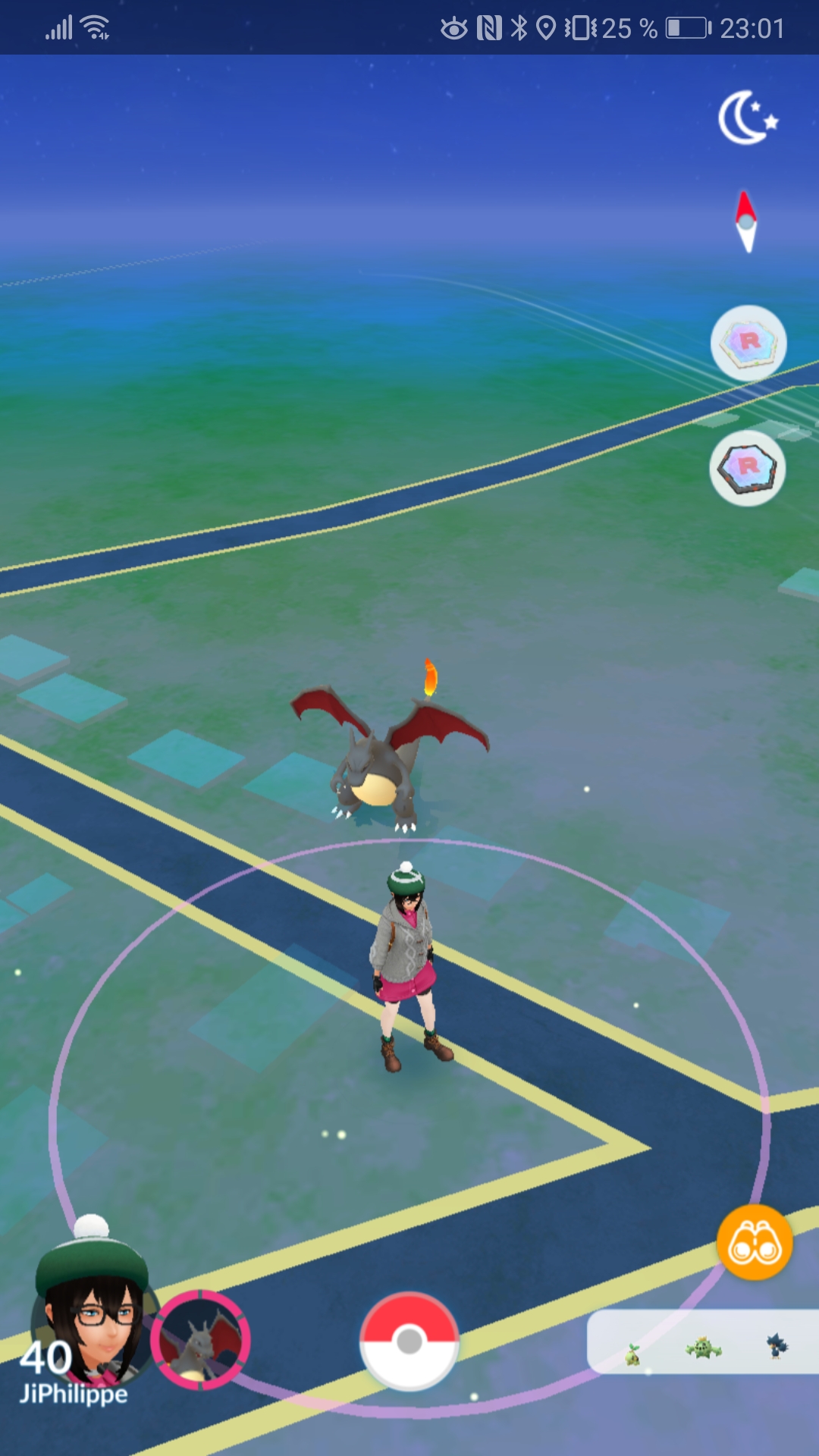Image resolution: width=819 pixels, height=1456 pixels.
Task: Open the dark Super Rocket Radar
Action: tap(748, 468)
